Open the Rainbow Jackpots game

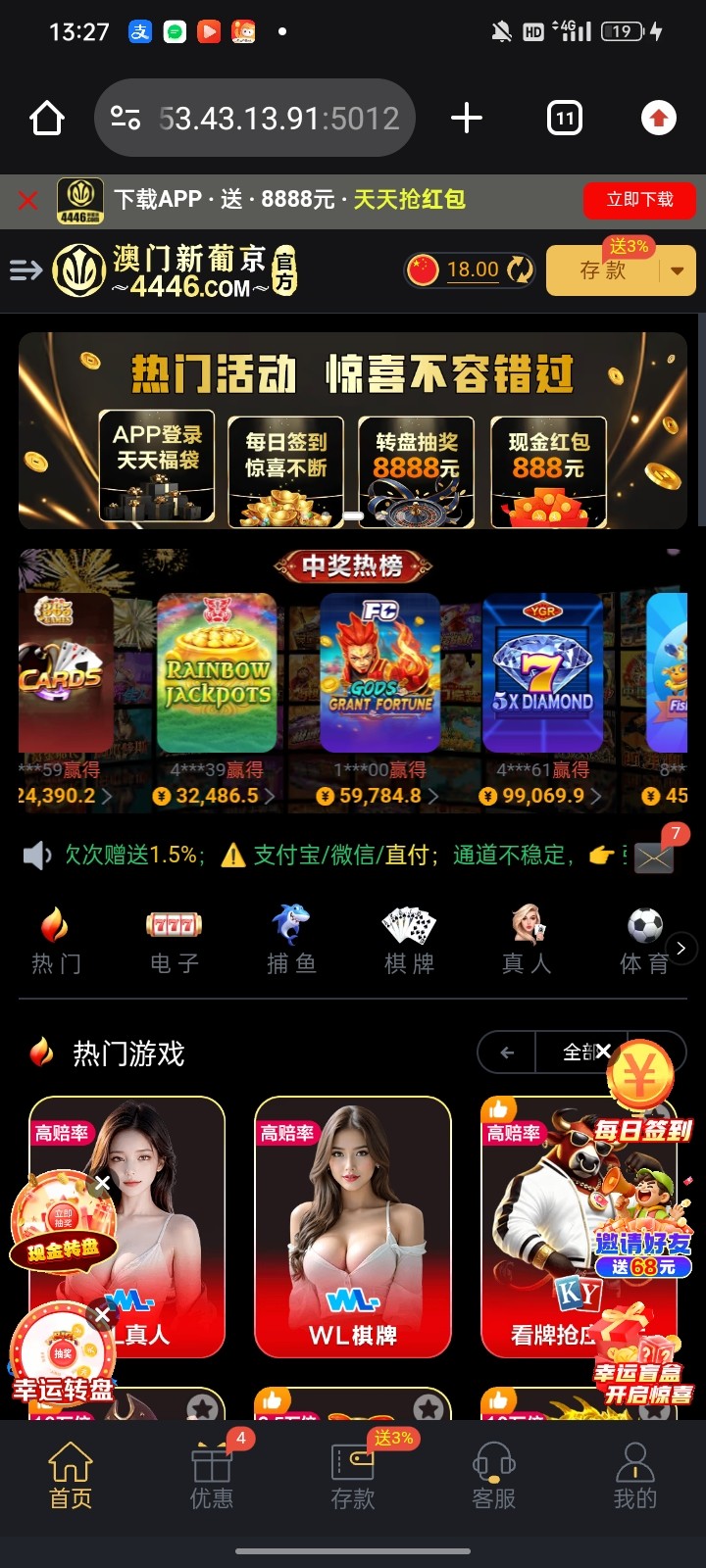[x=217, y=672]
